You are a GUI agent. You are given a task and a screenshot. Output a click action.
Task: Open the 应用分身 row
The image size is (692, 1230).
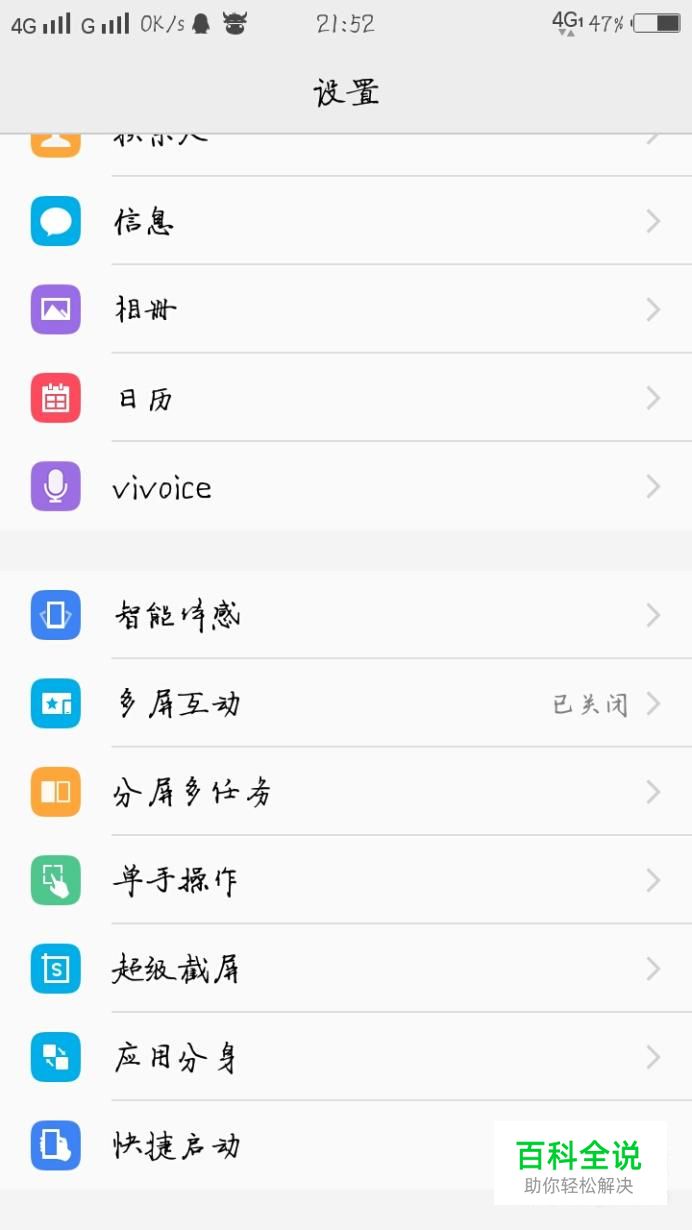pos(346,1057)
